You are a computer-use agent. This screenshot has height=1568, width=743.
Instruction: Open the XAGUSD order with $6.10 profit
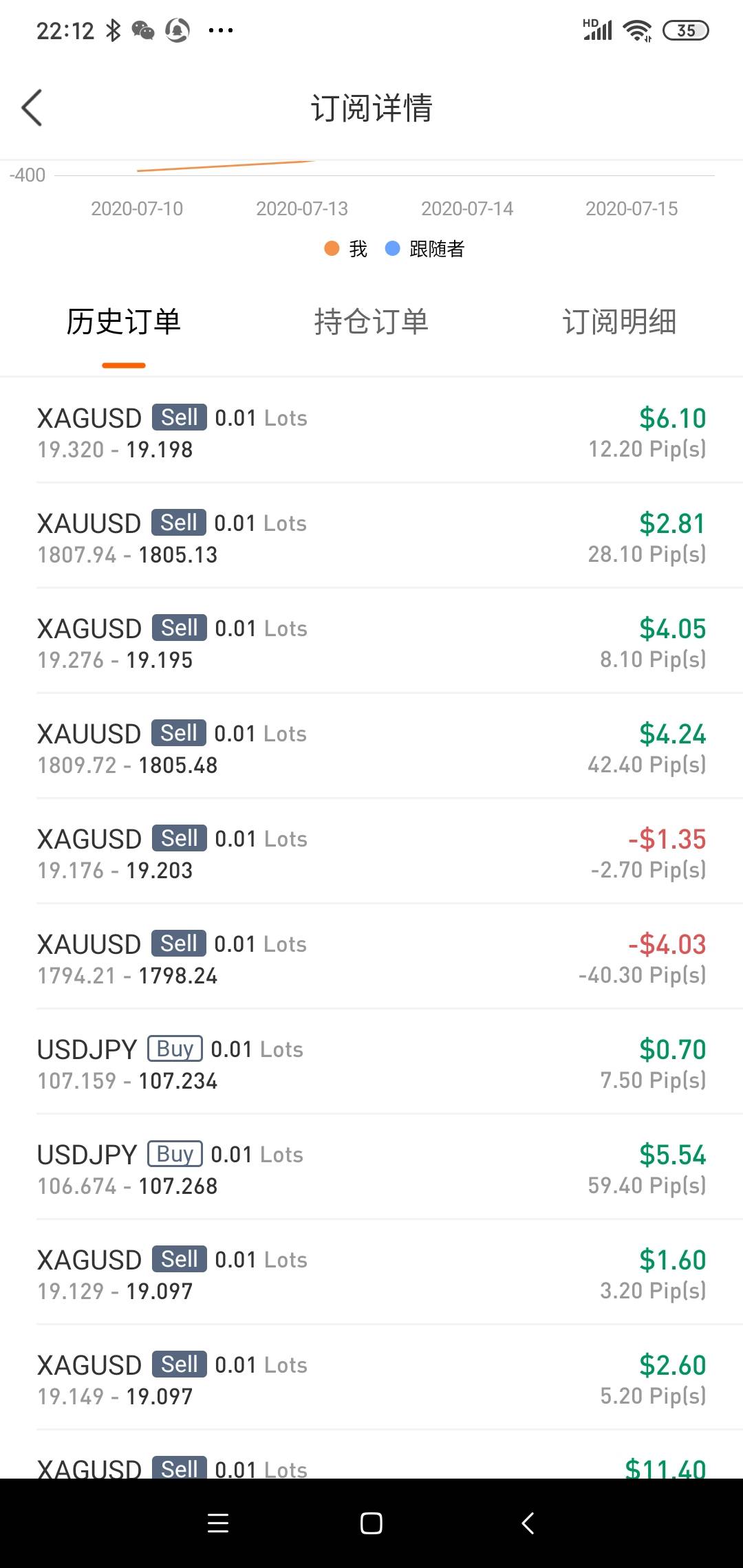point(371,433)
